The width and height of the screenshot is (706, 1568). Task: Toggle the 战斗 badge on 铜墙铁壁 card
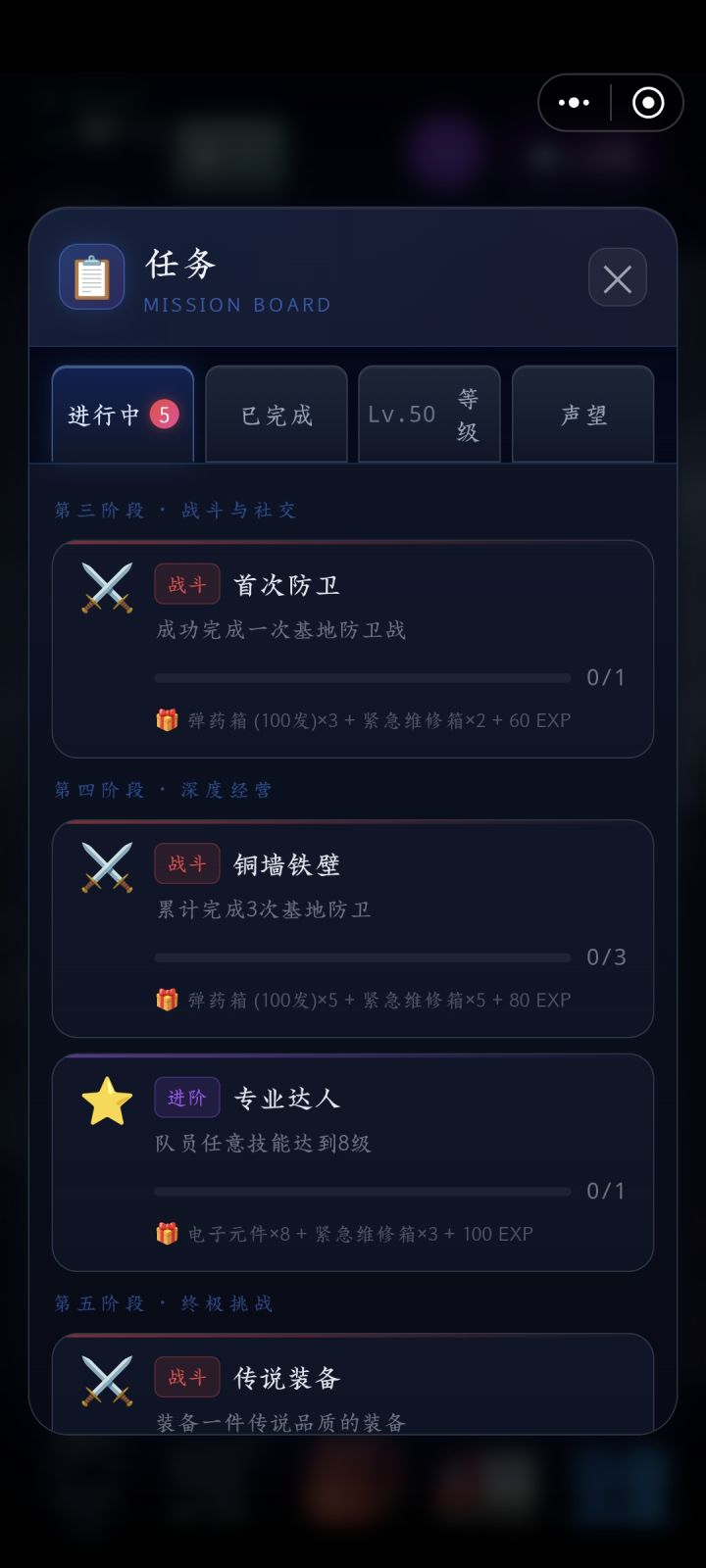click(x=187, y=863)
